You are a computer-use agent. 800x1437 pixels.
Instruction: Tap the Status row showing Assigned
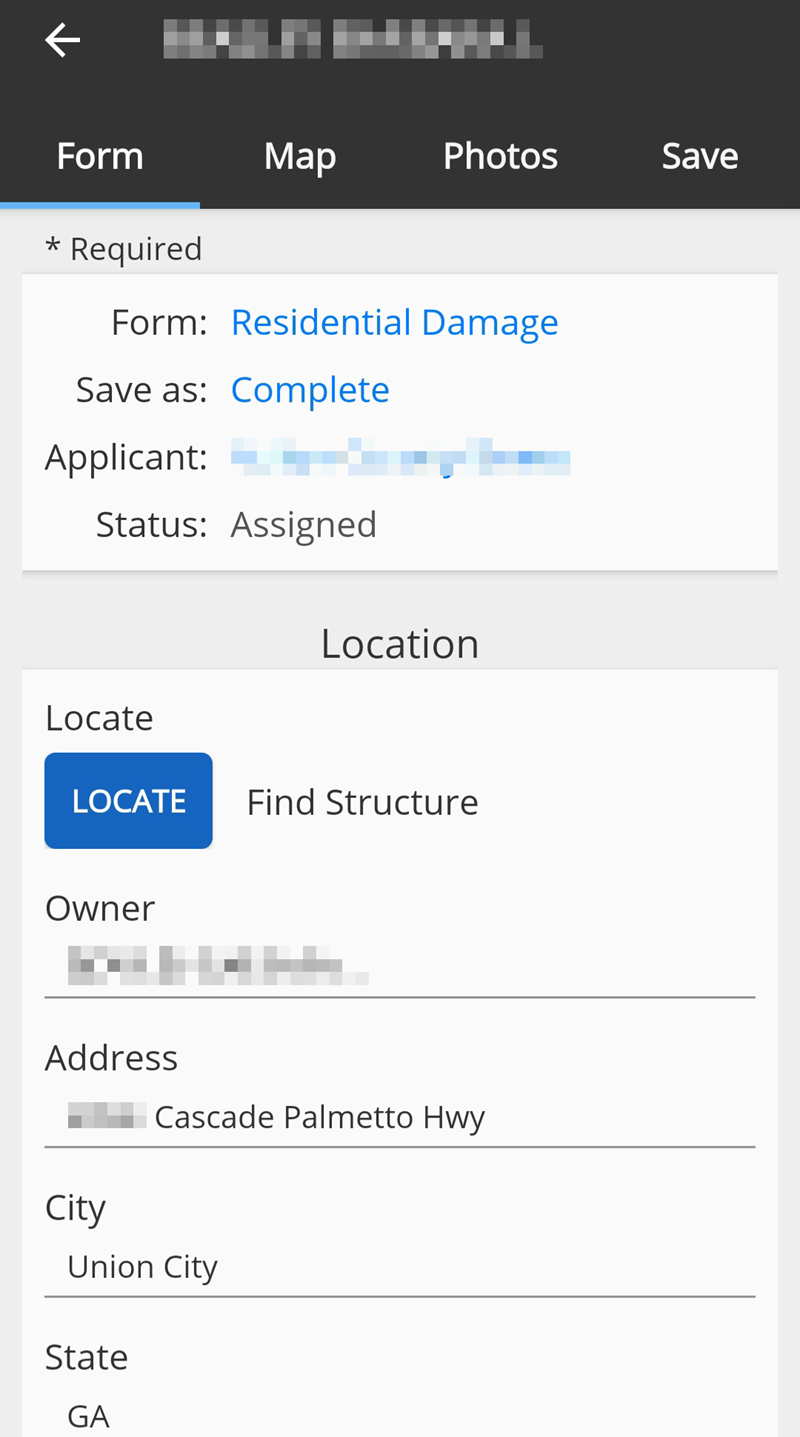303,522
